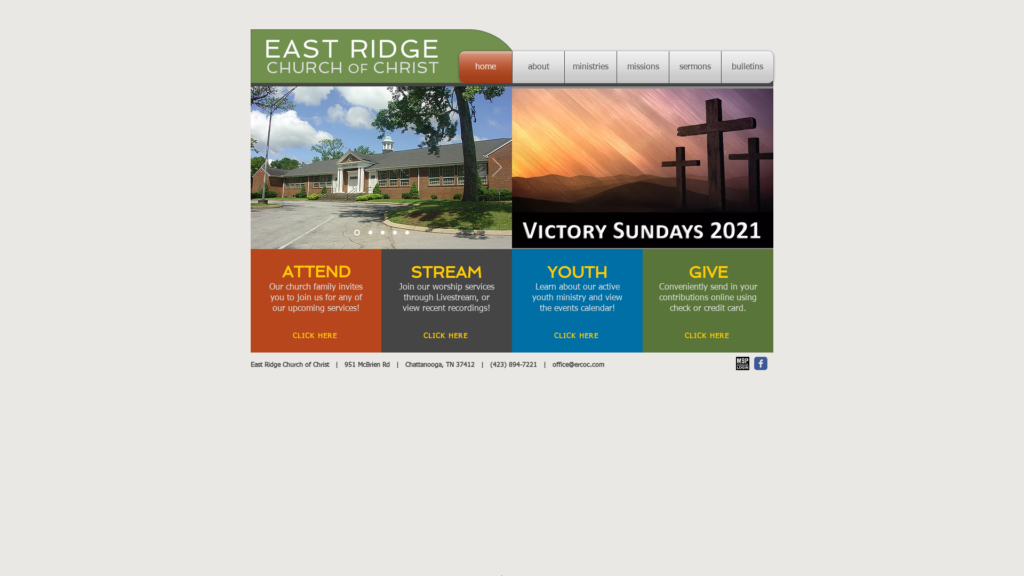Image resolution: width=1024 pixels, height=576 pixels.
Task: Click here under GIVE
Action: pos(707,336)
